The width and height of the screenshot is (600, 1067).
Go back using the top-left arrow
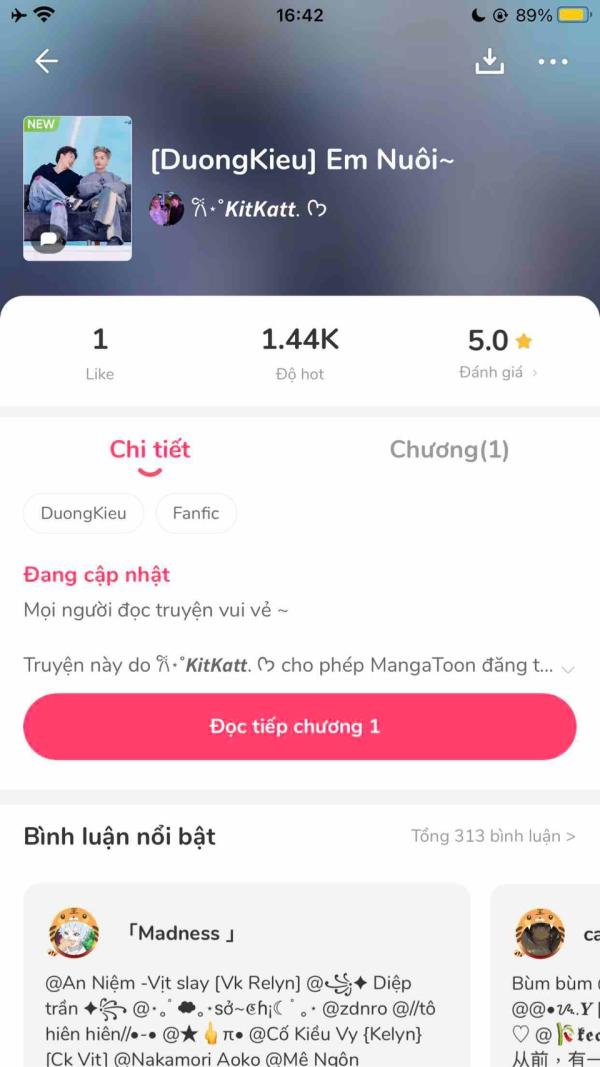(46, 61)
